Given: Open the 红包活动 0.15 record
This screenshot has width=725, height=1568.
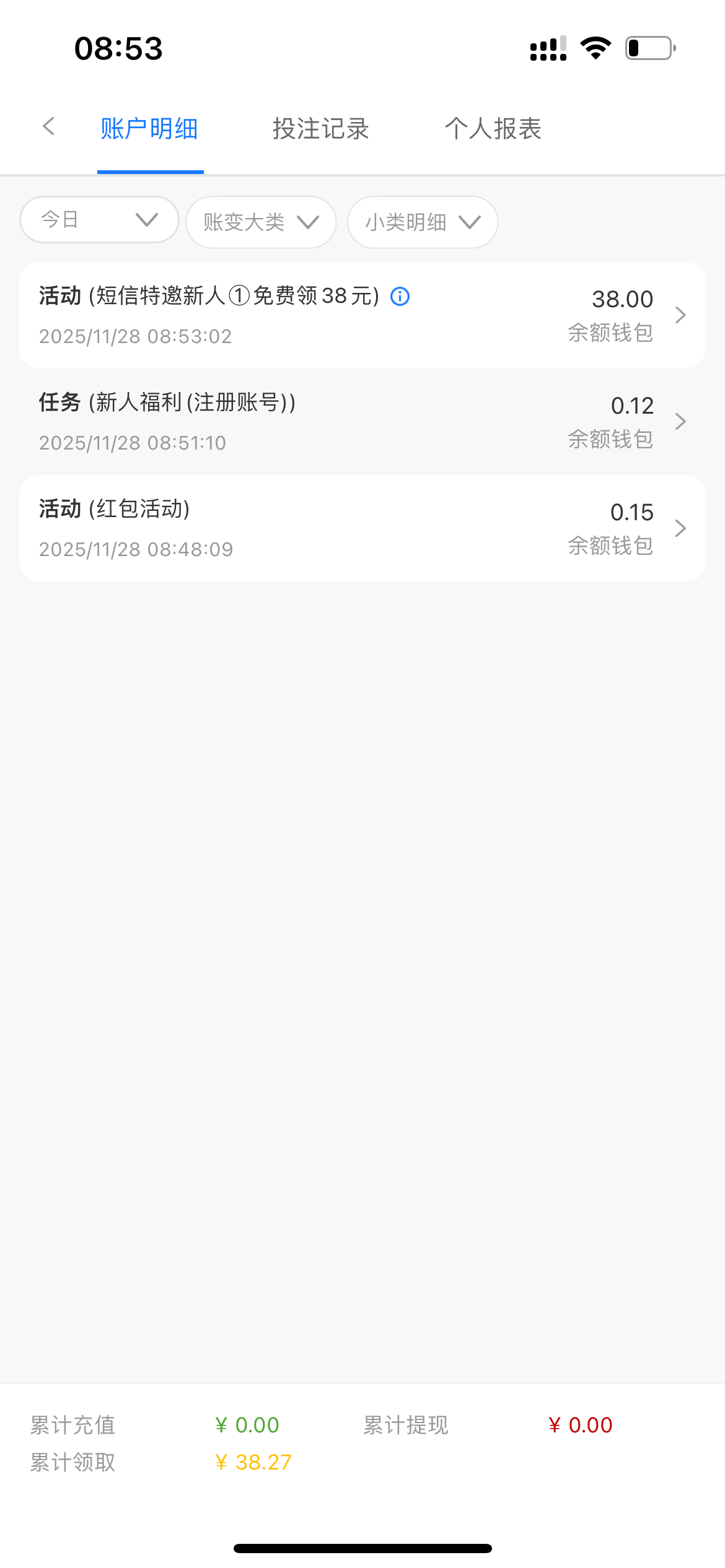Looking at the screenshot, I should click(362, 528).
